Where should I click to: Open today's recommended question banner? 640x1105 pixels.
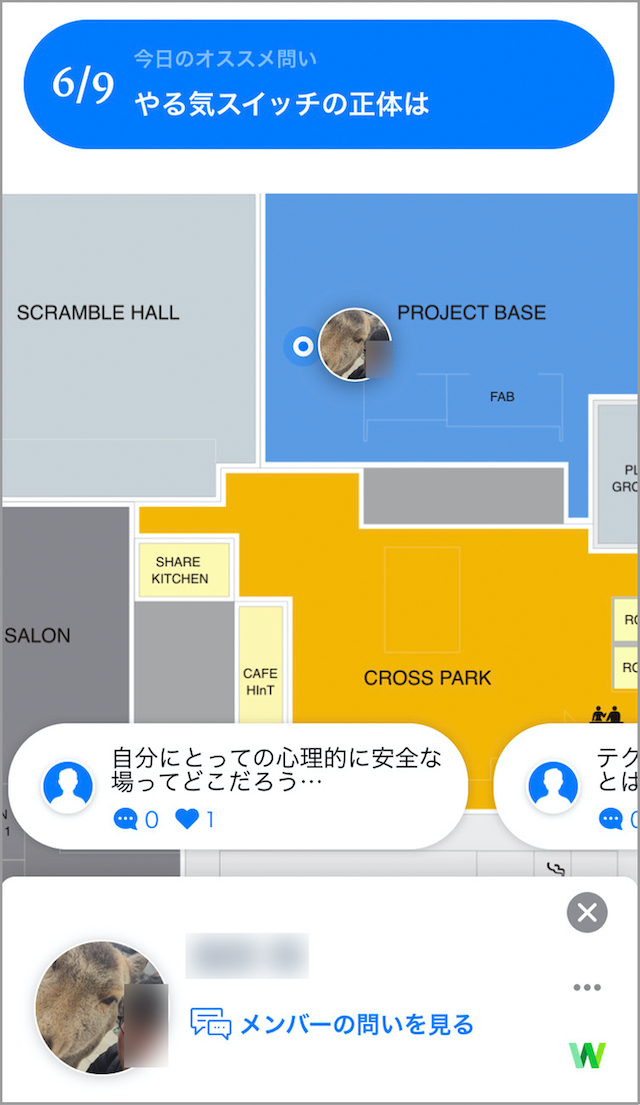pyautogui.click(x=318, y=84)
